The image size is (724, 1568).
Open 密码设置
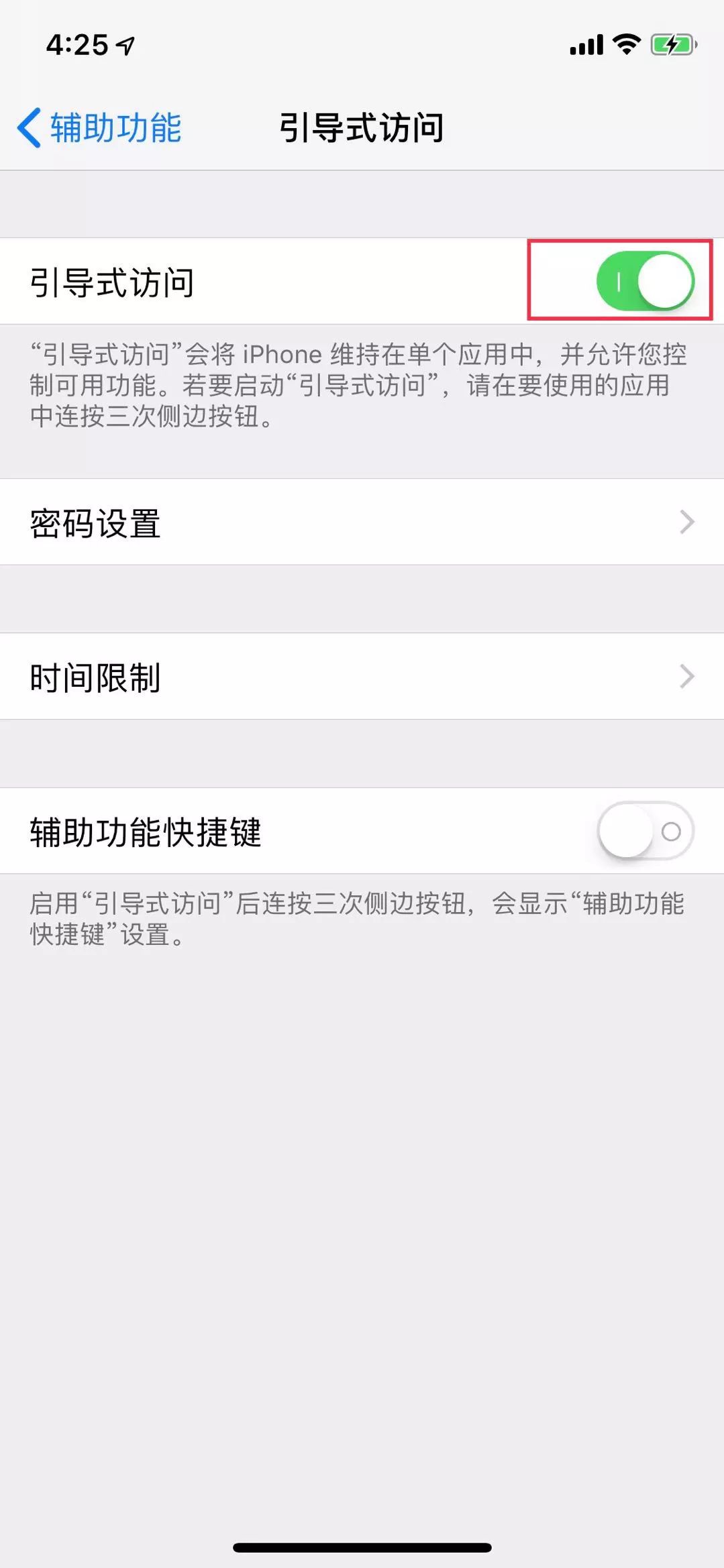362,522
